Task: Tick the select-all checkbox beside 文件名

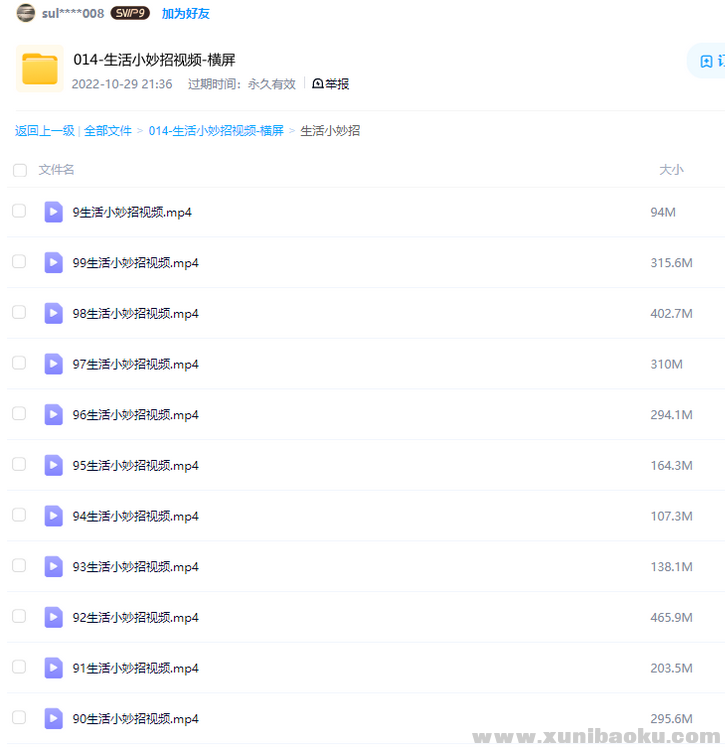Action: coord(20,171)
